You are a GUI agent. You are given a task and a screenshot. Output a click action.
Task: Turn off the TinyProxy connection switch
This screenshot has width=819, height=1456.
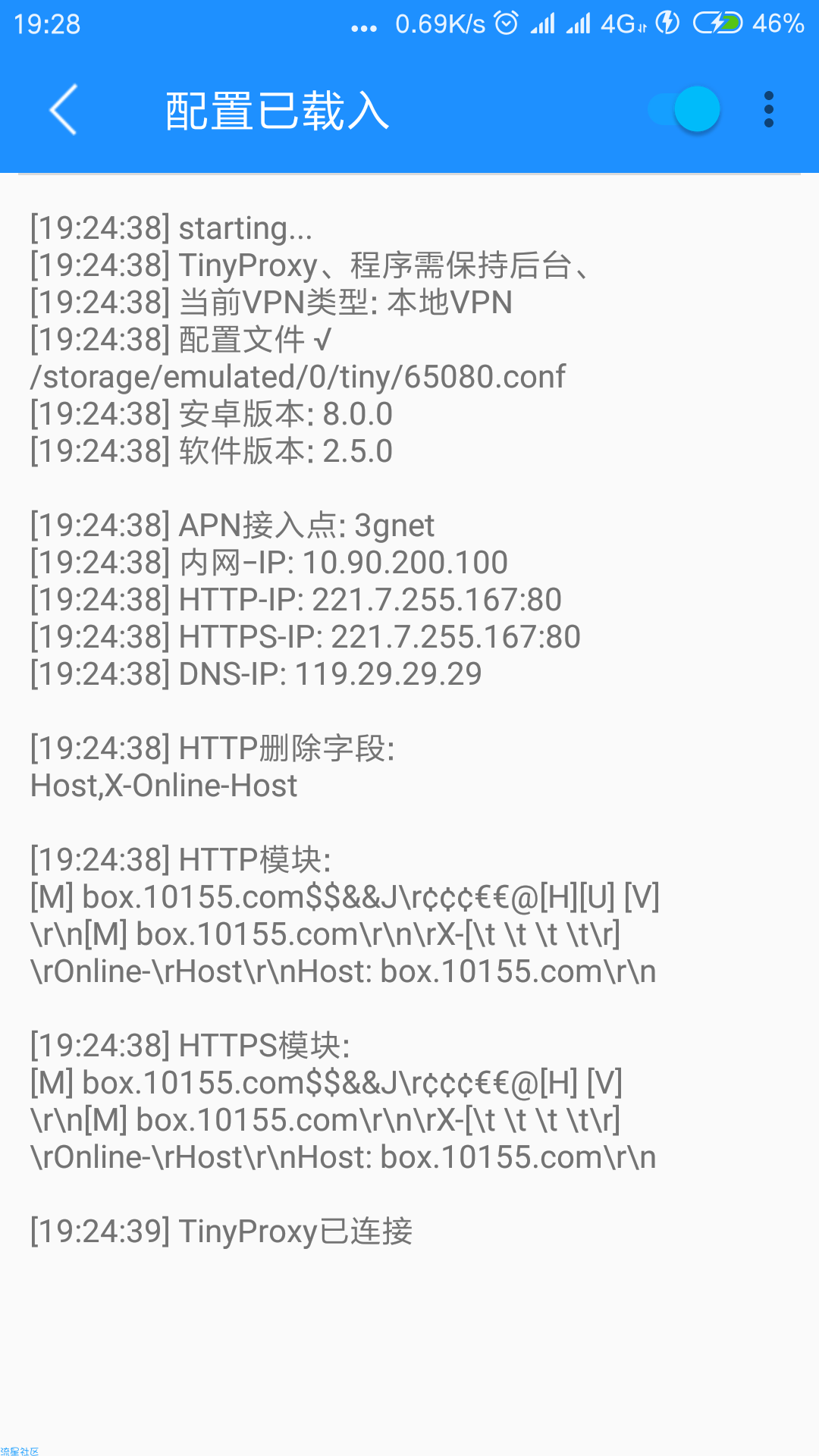684,109
